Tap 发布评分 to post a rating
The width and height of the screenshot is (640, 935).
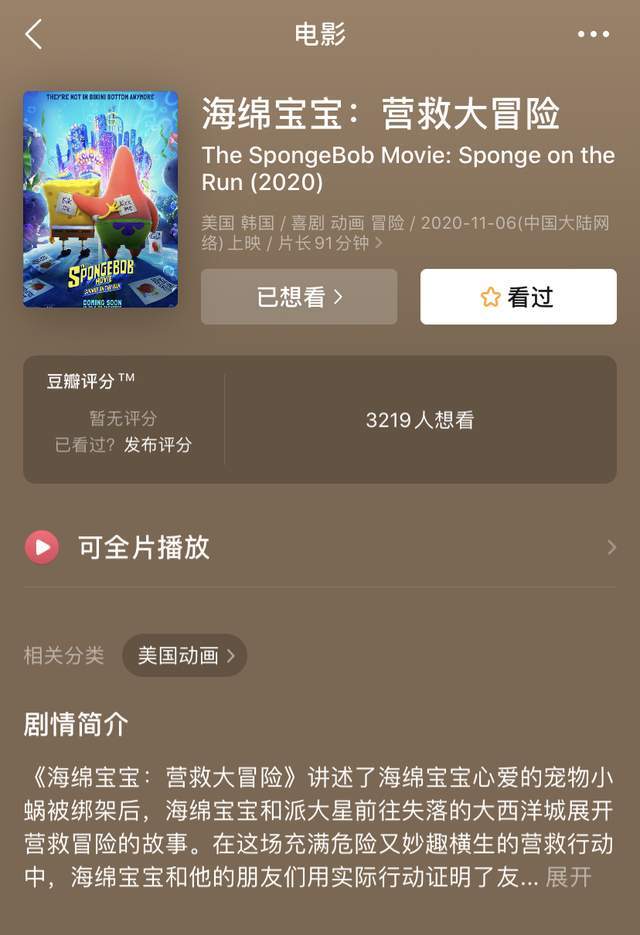(x=158, y=445)
